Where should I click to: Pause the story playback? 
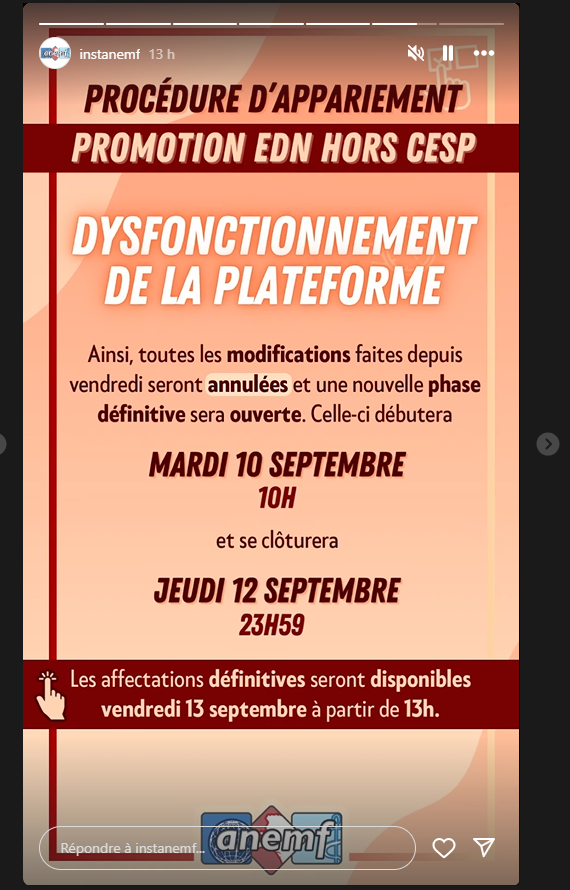(448, 53)
